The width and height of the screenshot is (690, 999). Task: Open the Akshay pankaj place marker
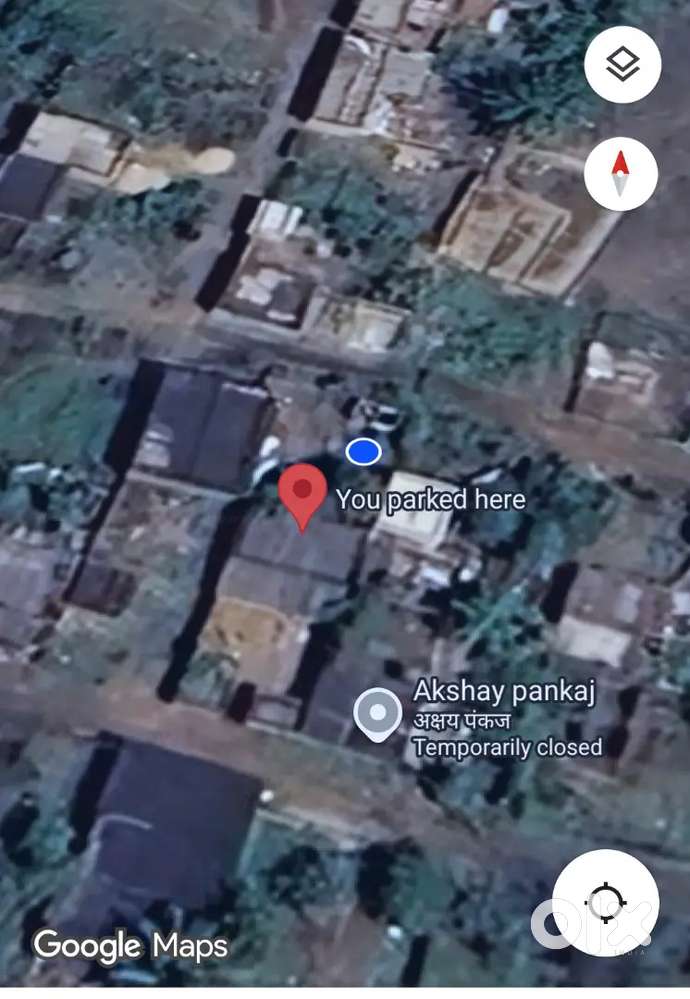(x=378, y=714)
